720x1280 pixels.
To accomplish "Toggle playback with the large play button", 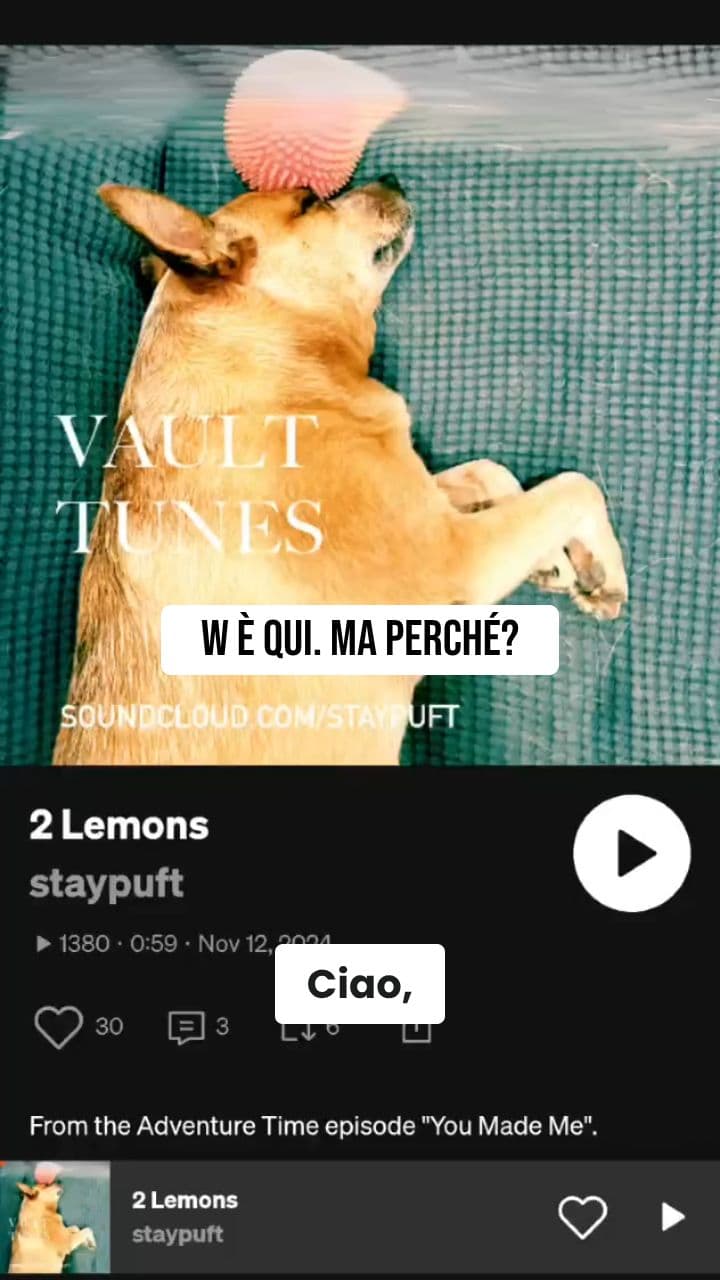I will pyautogui.click(x=632, y=853).
